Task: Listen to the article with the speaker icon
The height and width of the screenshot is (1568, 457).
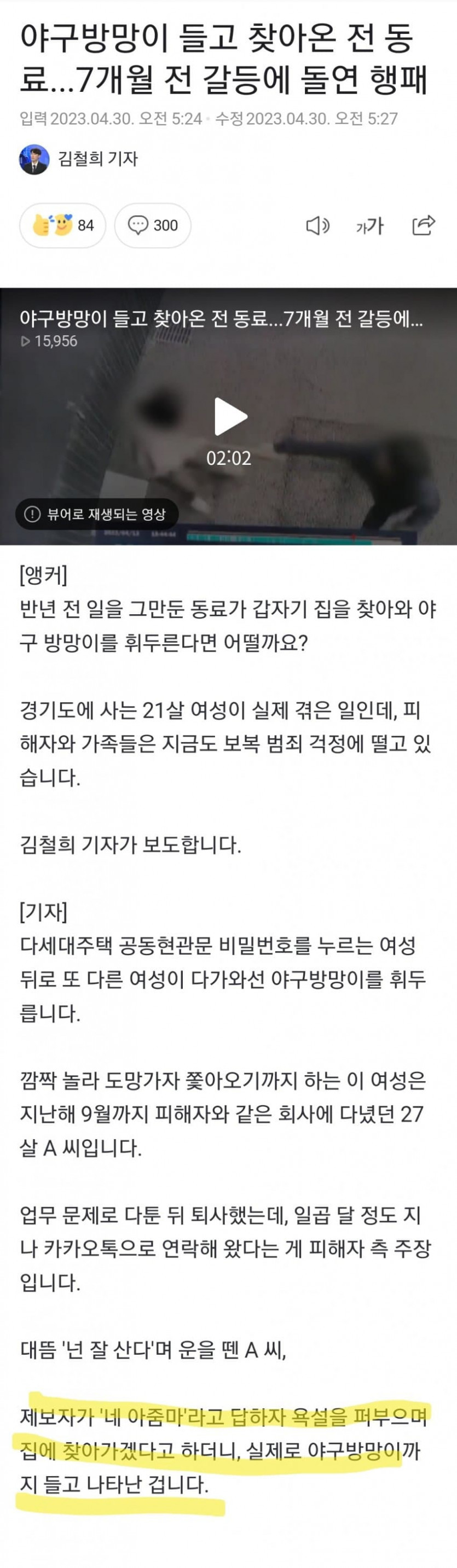Action: click(317, 226)
